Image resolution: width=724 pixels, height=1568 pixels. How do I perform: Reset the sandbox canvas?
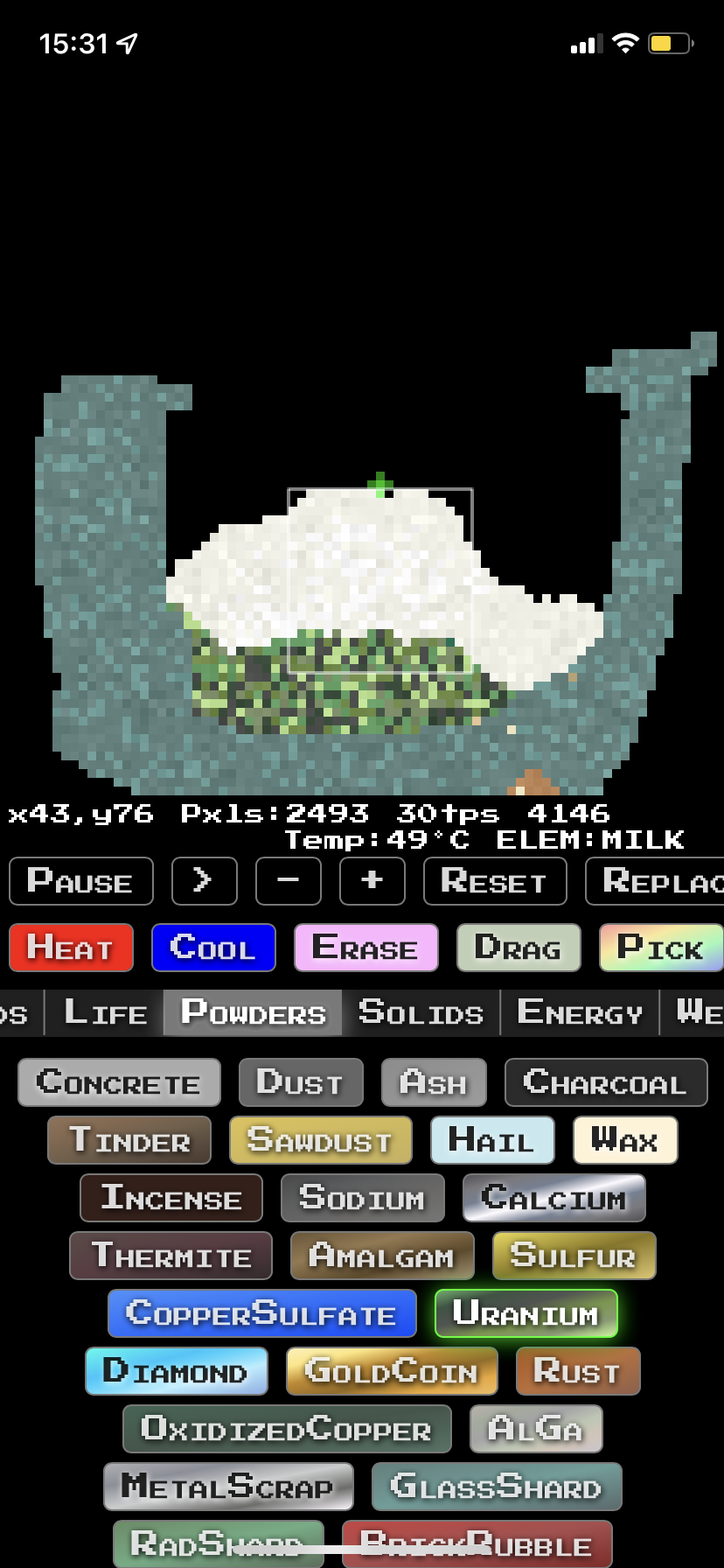click(494, 880)
